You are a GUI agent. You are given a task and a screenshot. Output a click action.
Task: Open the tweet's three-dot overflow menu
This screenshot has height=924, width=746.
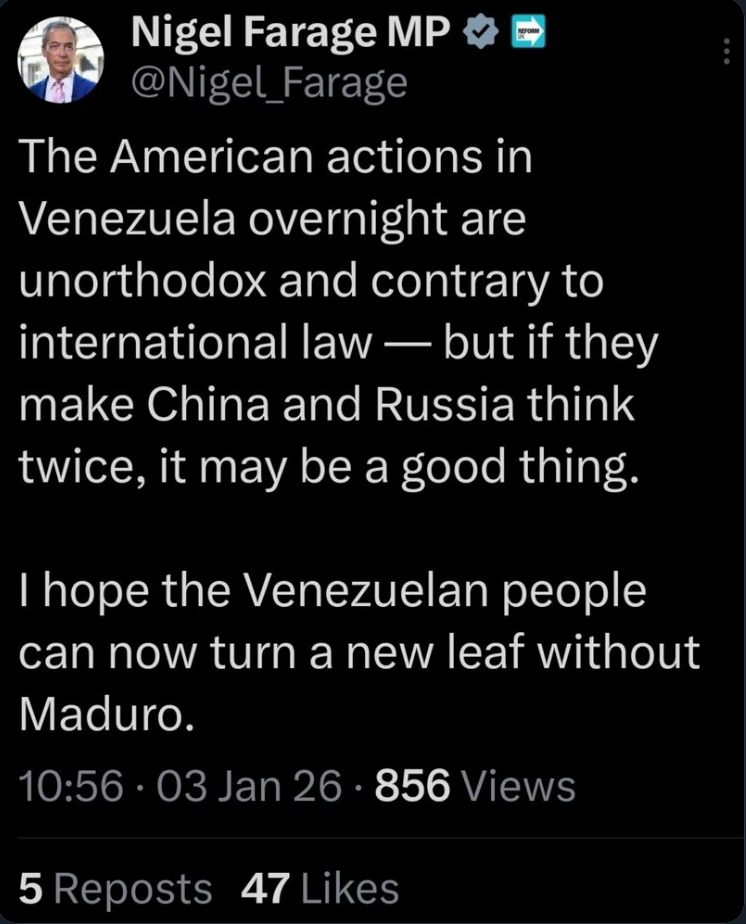[726, 54]
